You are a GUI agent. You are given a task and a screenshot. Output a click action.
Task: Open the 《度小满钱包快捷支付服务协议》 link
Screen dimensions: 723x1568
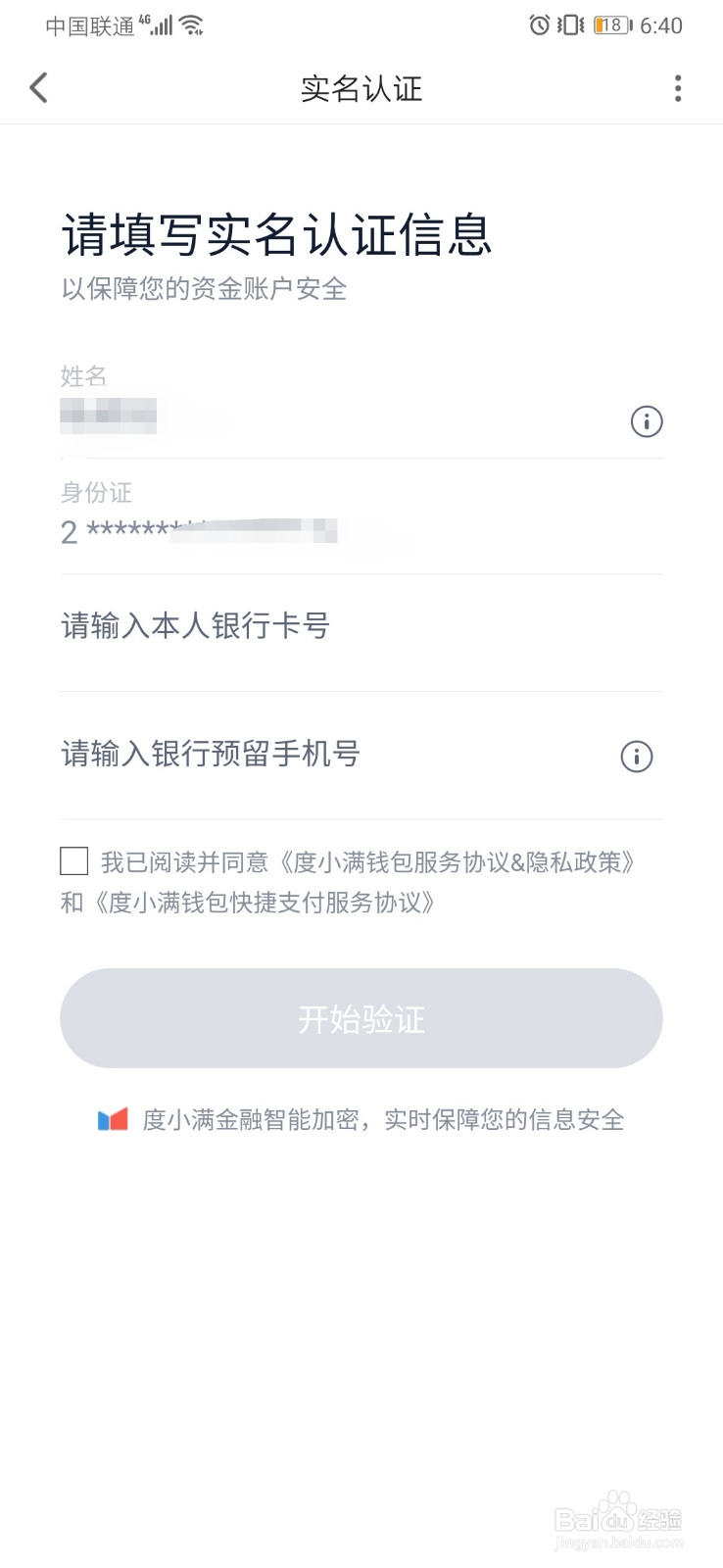tap(263, 904)
